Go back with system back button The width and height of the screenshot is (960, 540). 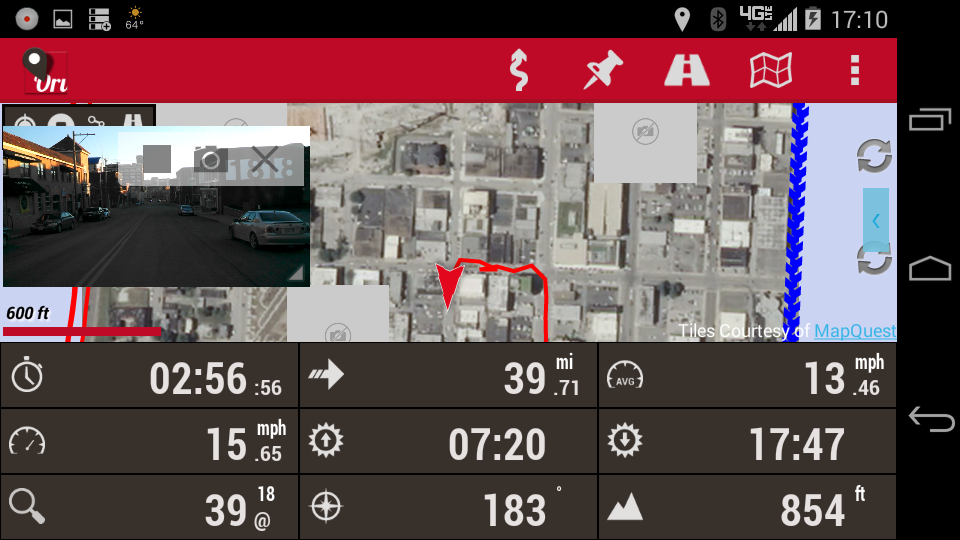click(930, 420)
